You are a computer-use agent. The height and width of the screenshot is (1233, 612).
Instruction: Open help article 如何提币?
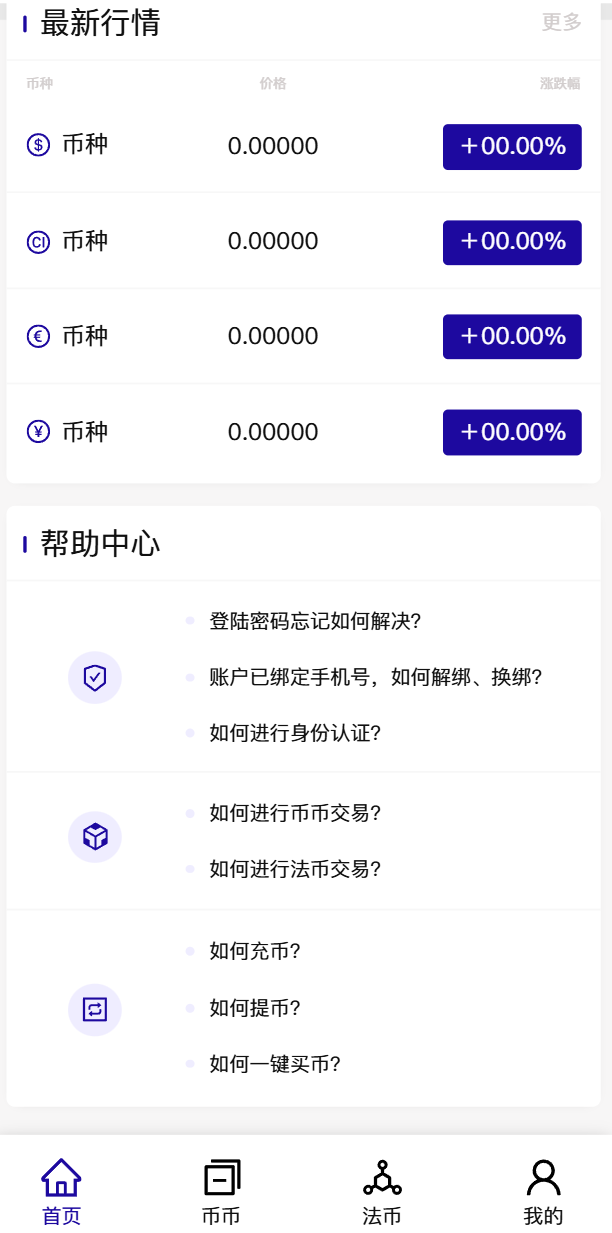coord(255,1008)
